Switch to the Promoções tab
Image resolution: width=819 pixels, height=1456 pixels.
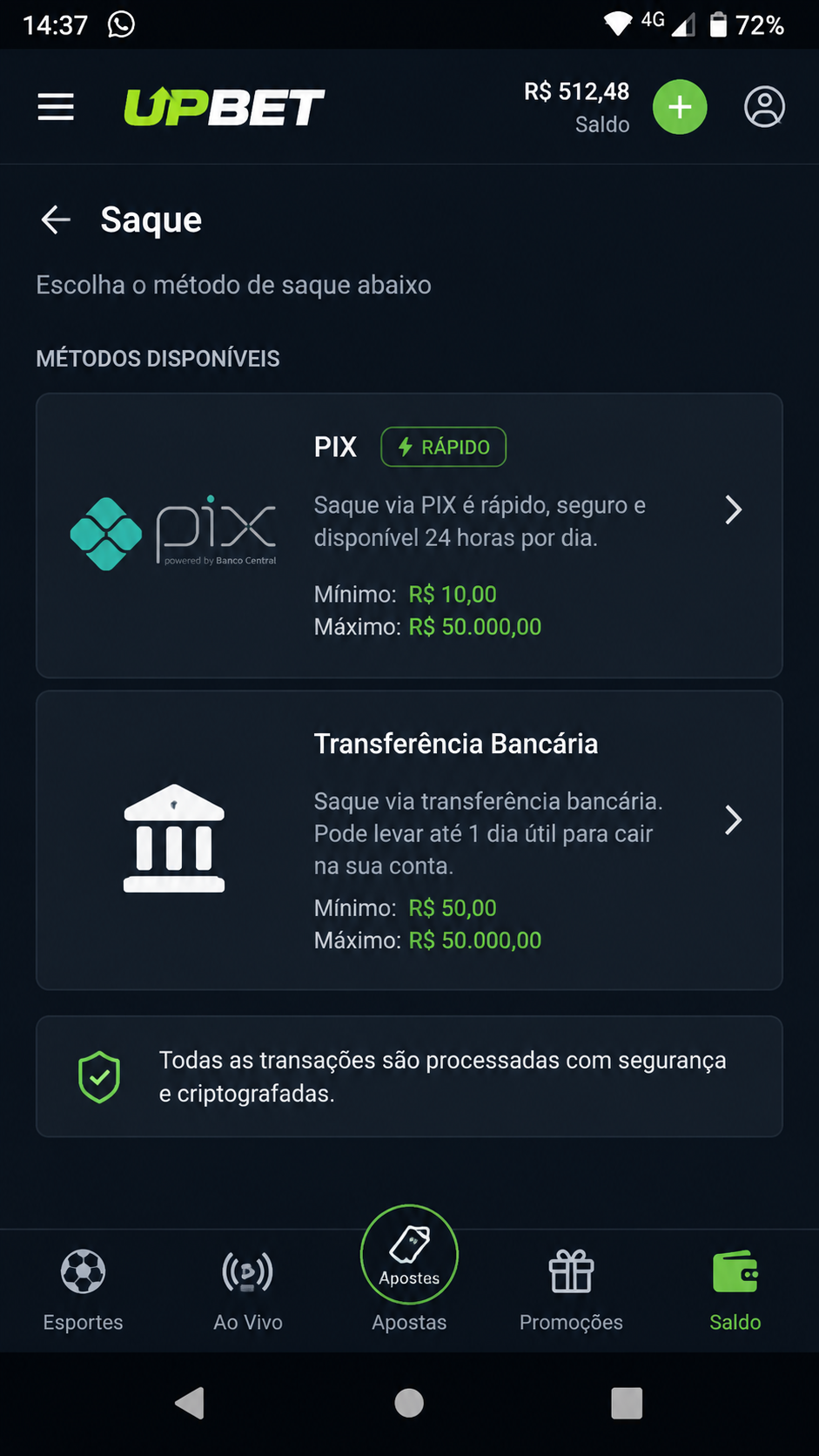571,1291
